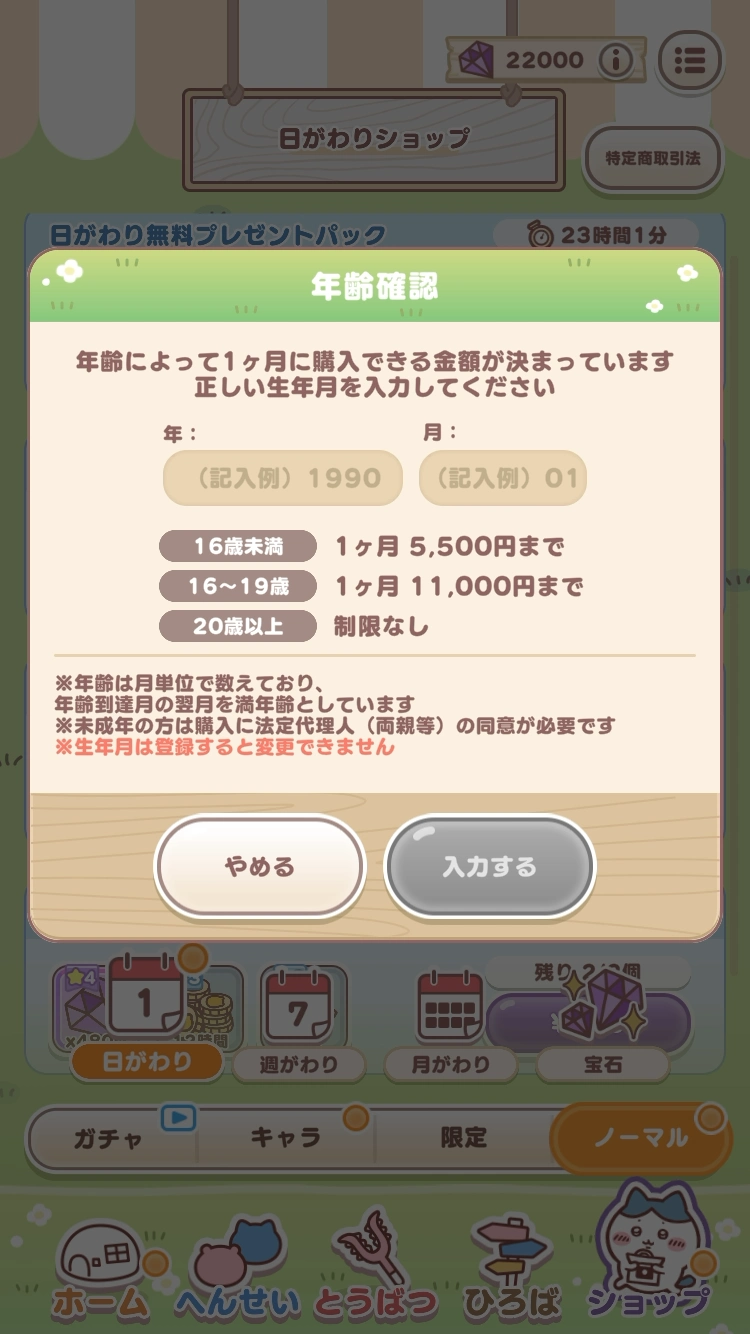This screenshot has width=750, height=1334.
Task: Open the 限定 tab
Action: pyautogui.click(x=463, y=1138)
